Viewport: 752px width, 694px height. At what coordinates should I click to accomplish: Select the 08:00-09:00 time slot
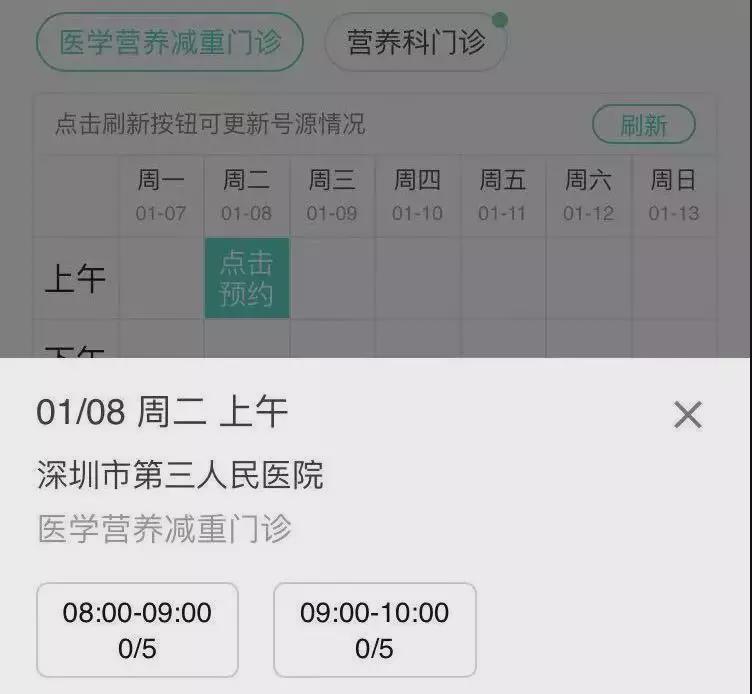137,630
